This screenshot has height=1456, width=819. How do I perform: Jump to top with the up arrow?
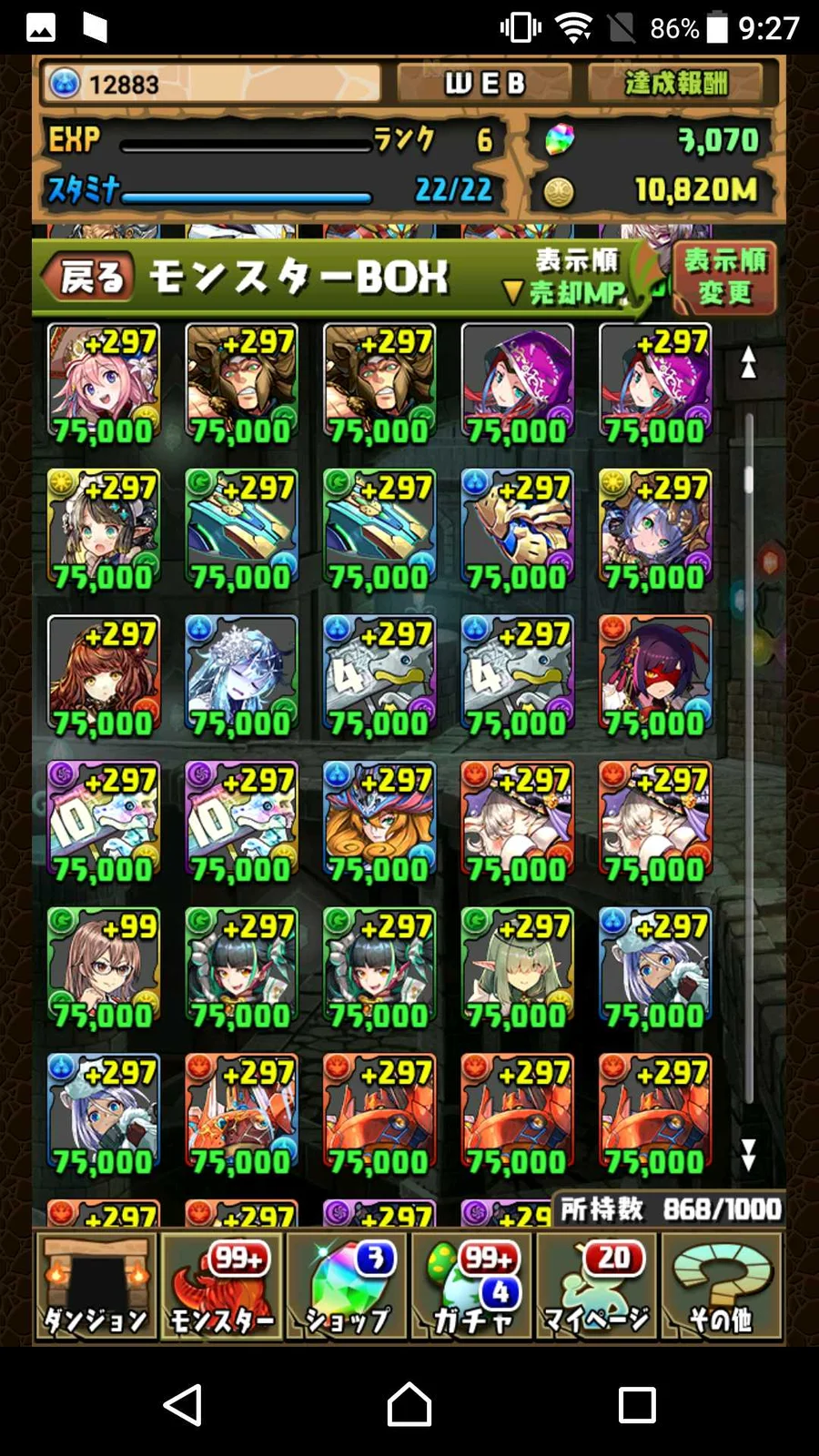coord(748,362)
